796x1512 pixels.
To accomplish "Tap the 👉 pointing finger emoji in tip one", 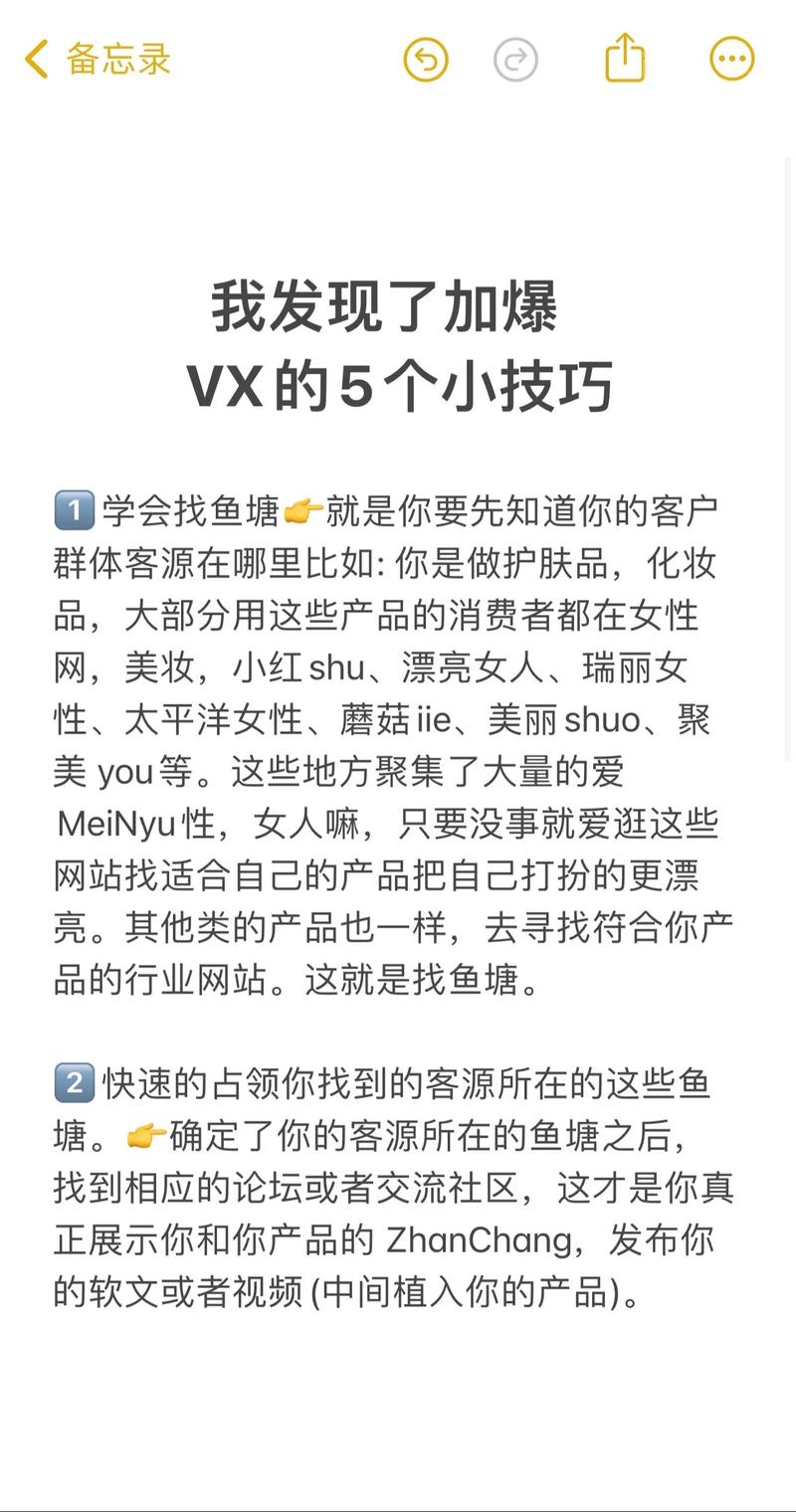I will (303, 507).
